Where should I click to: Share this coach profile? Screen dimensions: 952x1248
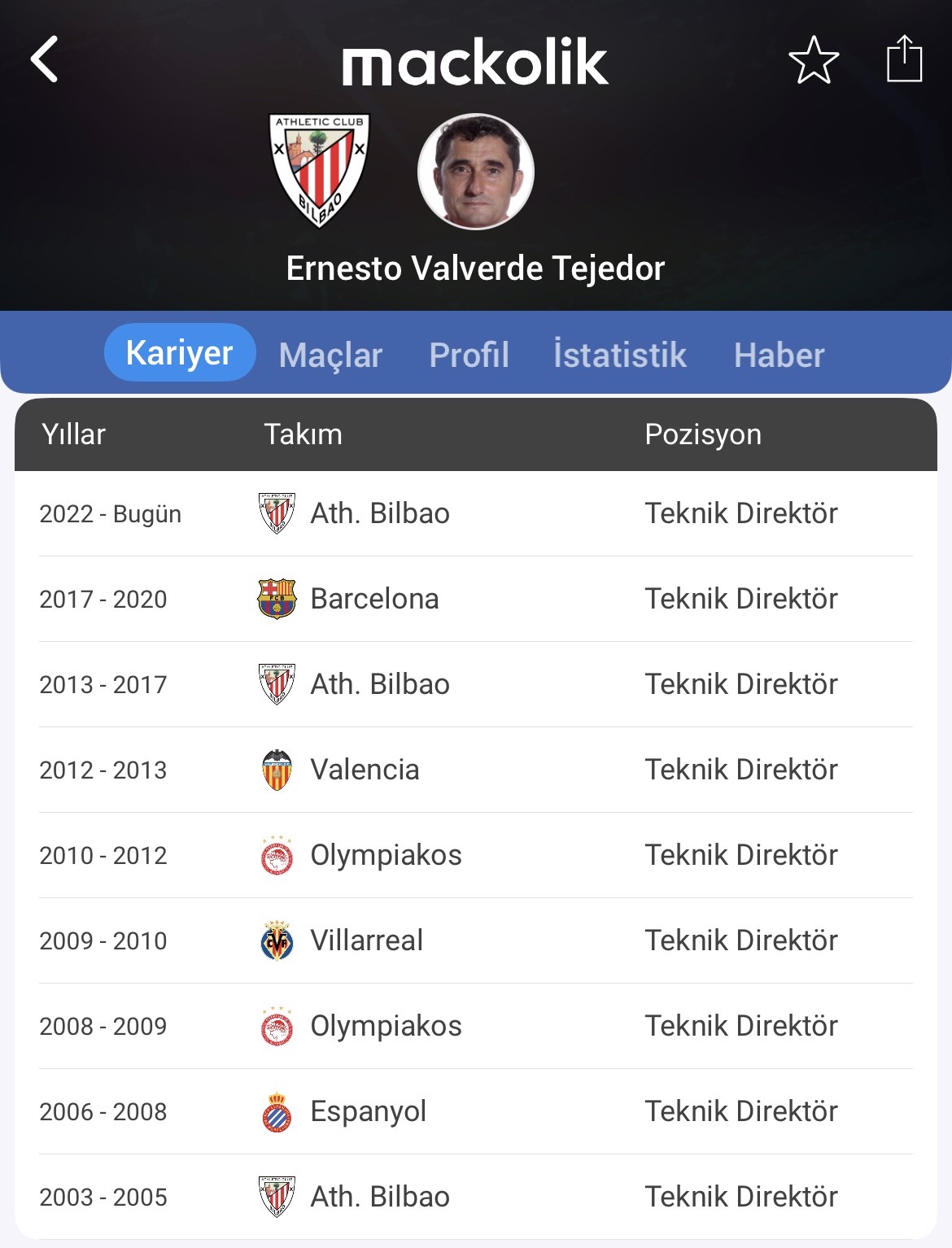coord(904,59)
